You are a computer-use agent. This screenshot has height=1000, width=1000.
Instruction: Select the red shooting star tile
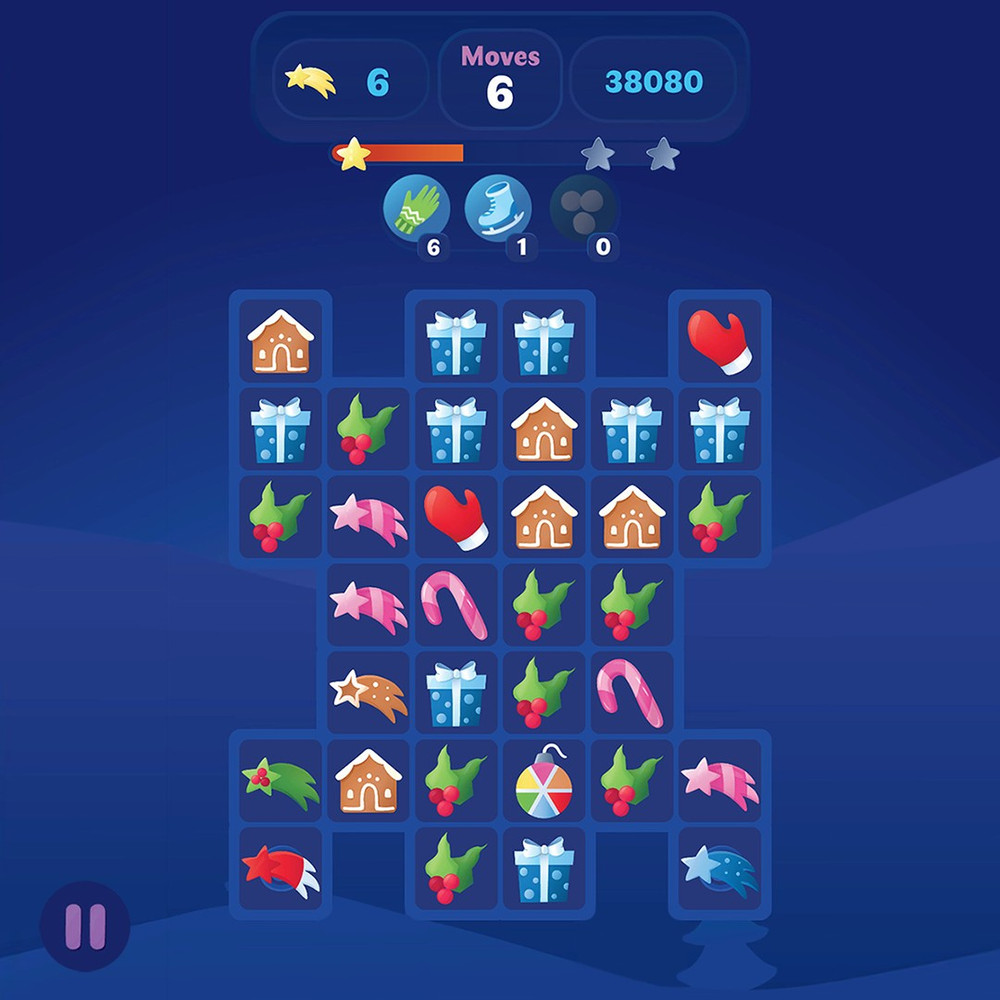click(280, 869)
